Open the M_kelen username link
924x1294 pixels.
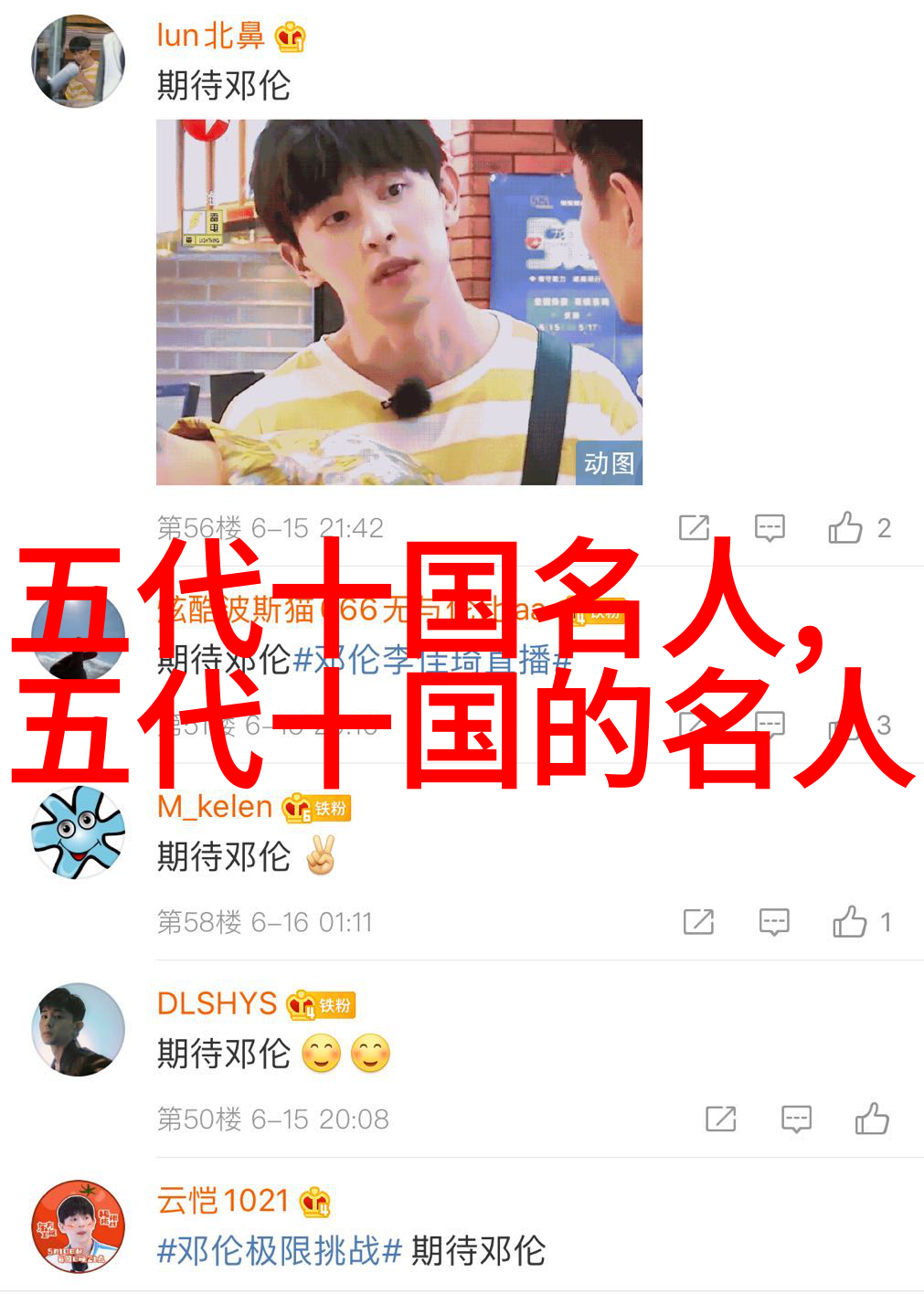215,806
